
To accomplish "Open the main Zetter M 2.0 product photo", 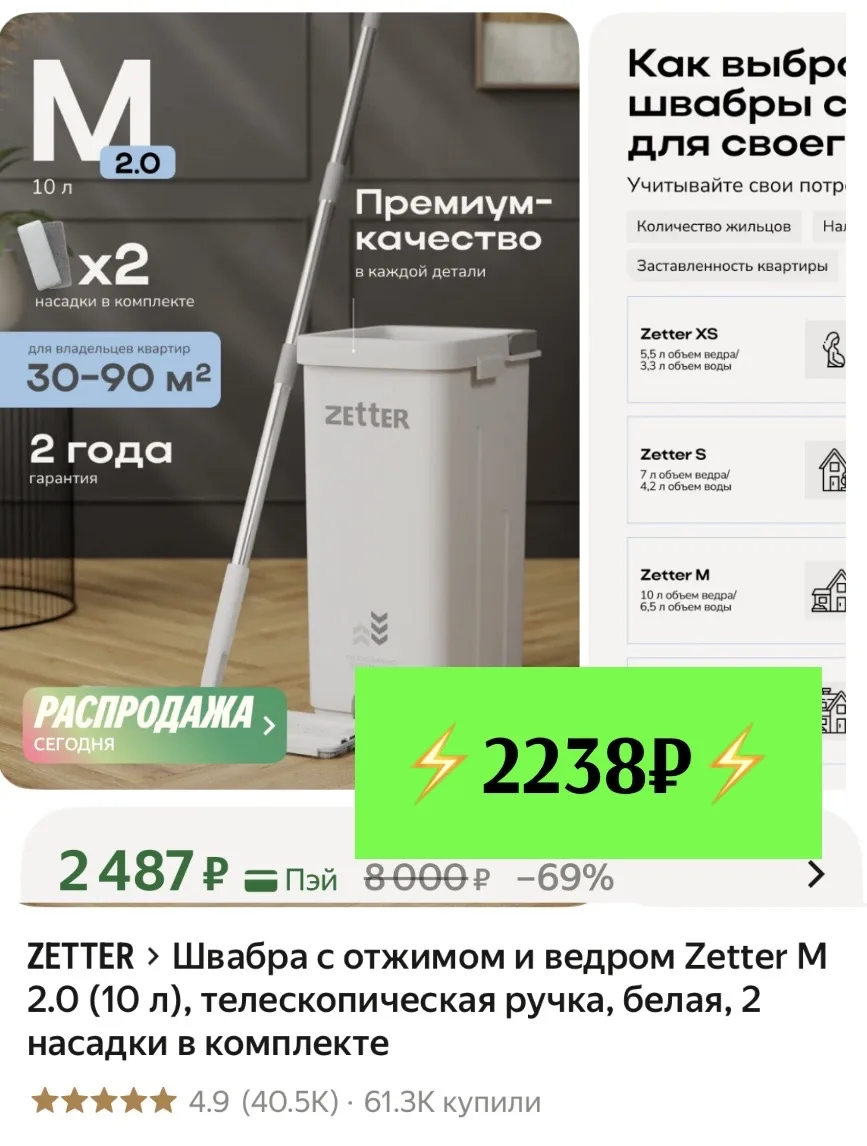I will (x=289, y=401).
